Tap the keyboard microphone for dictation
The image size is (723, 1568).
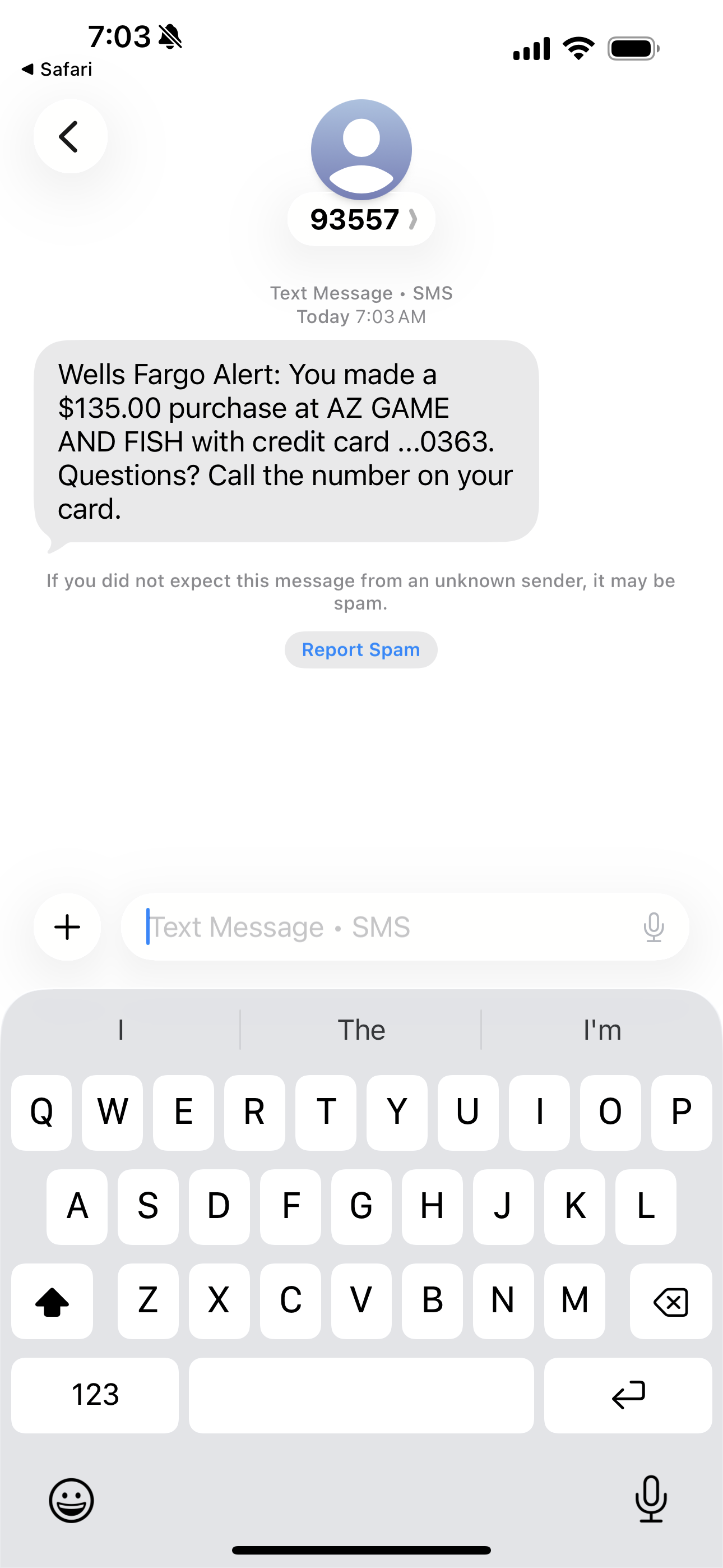coord(651,1499)
